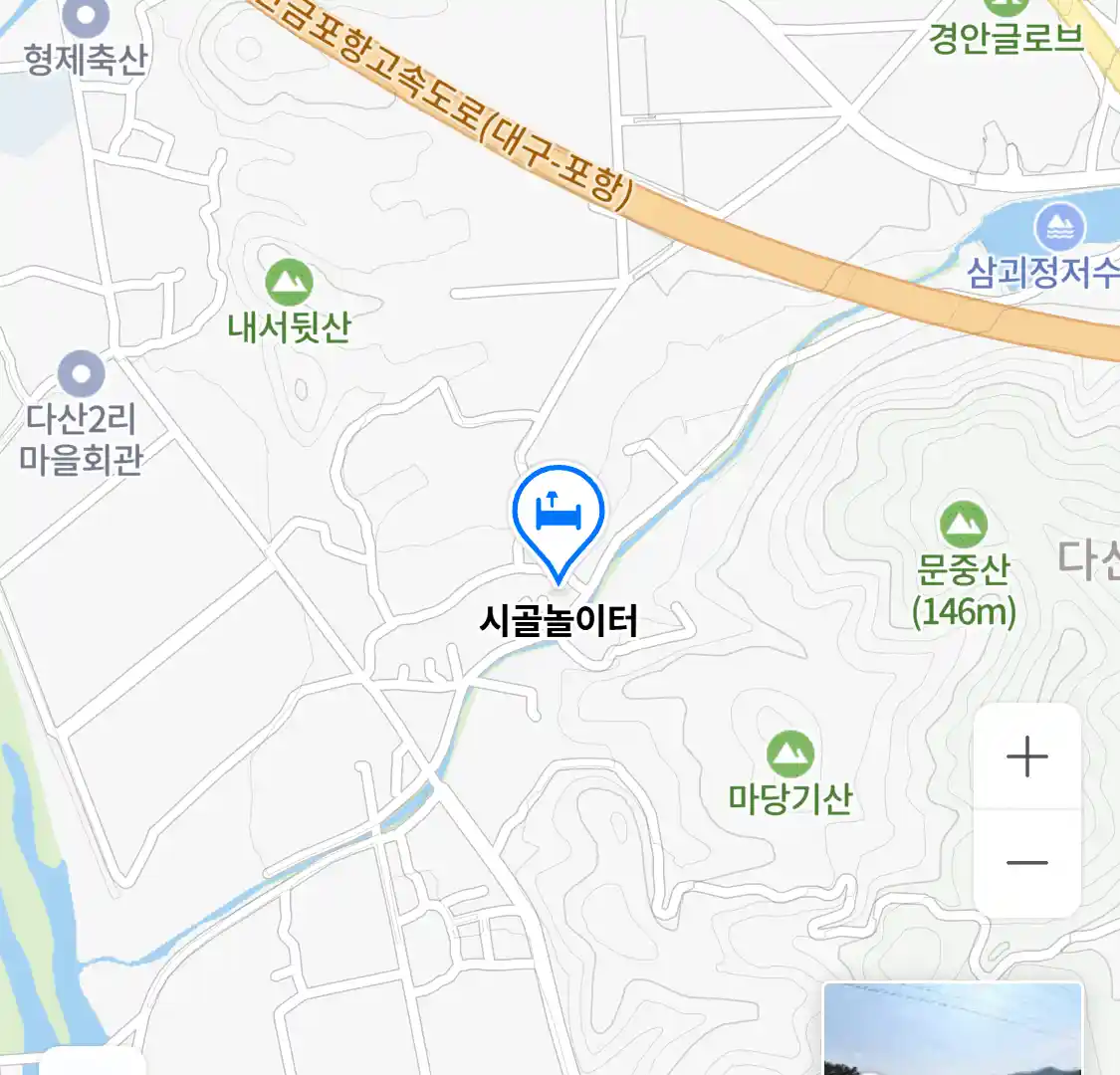Zoom out with the minus button

click(1026, 863)
